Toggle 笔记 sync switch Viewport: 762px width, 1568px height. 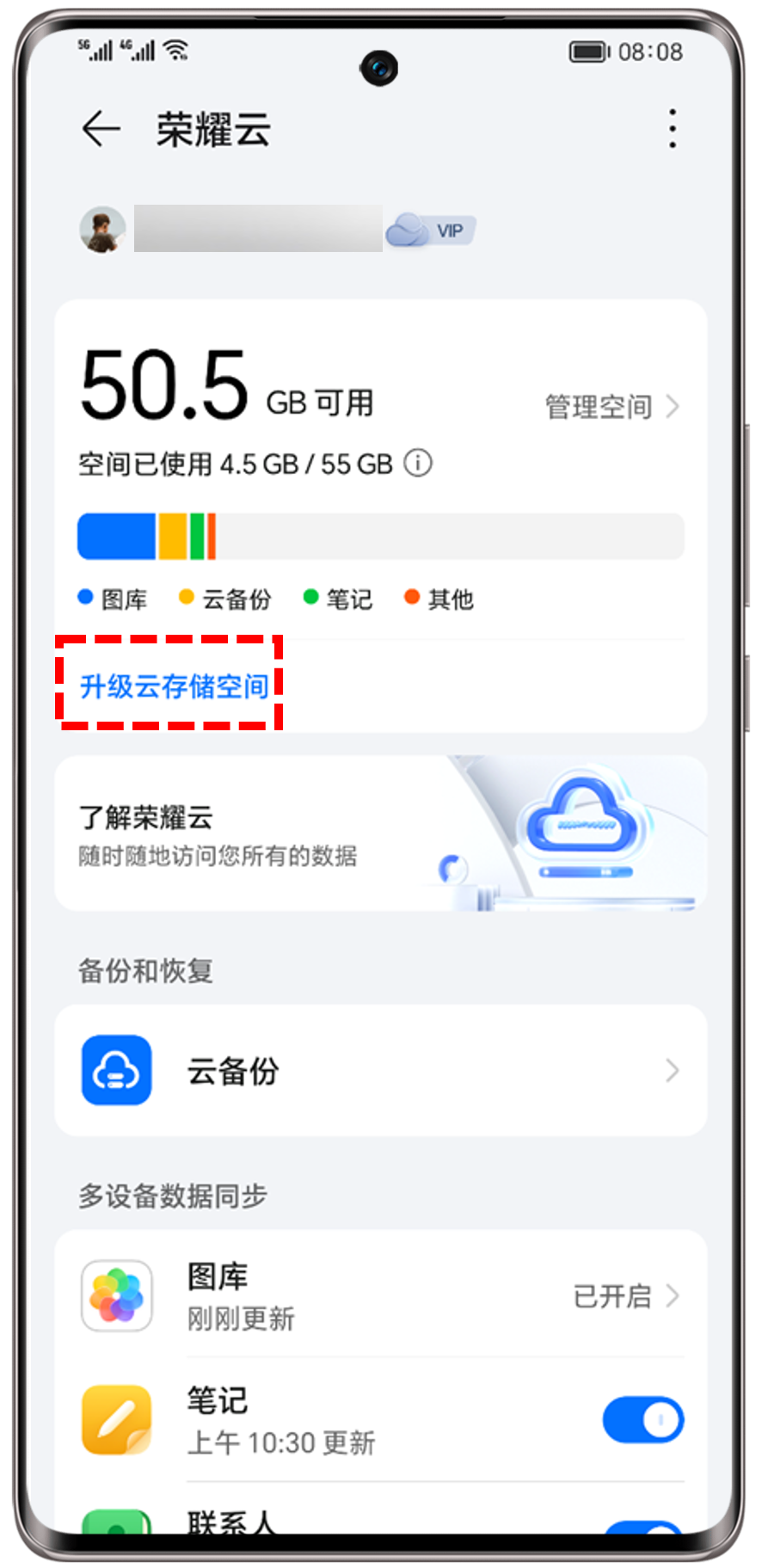[x=642, y=1419]
